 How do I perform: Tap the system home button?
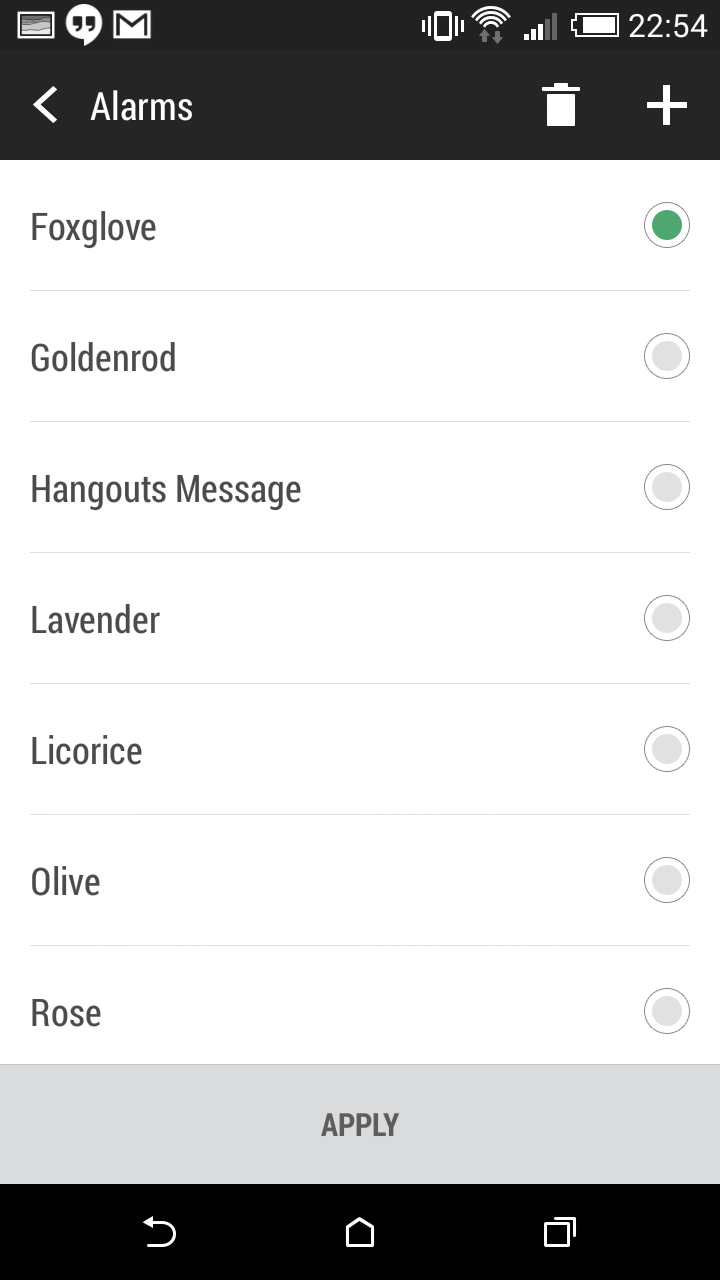[360, 1233]
